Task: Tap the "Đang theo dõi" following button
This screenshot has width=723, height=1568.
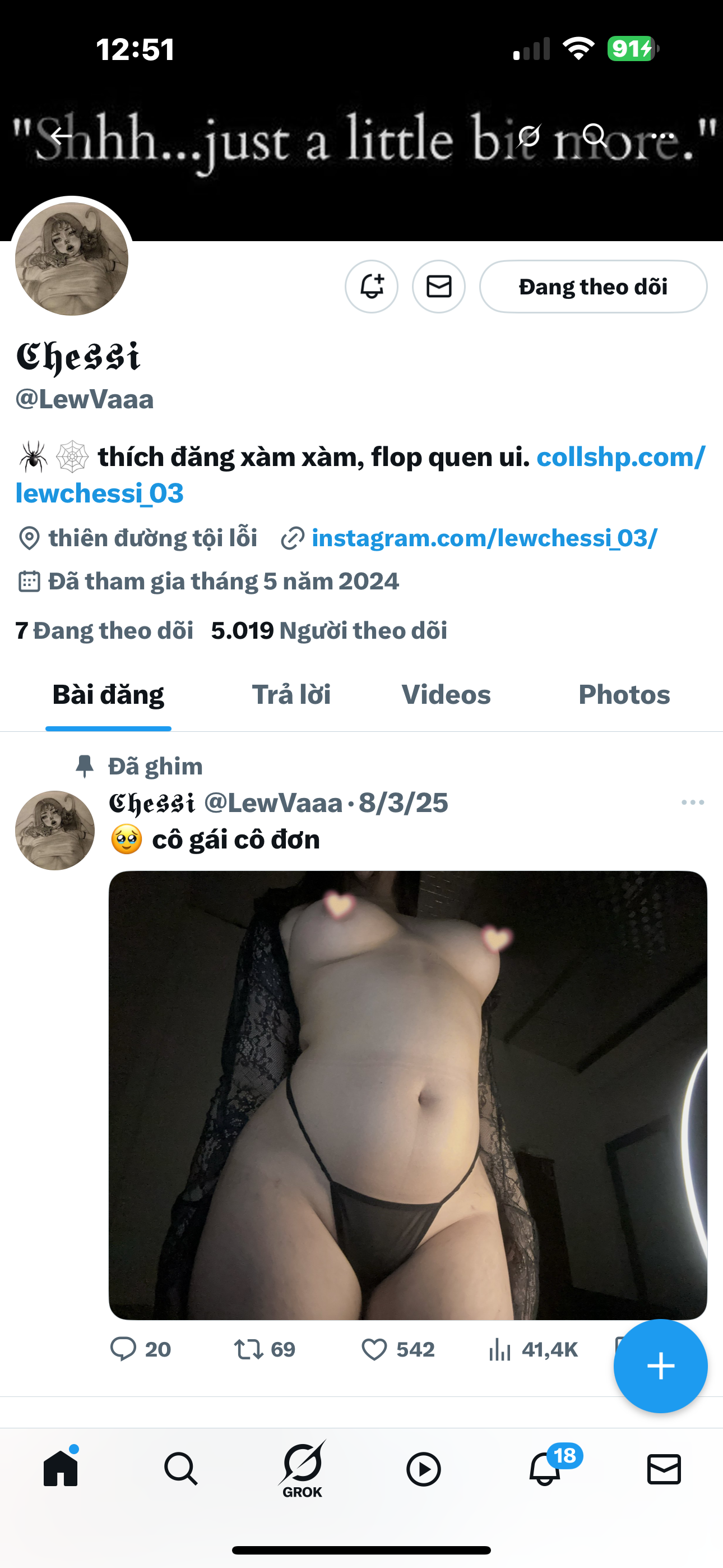Action: coord(593,287)
